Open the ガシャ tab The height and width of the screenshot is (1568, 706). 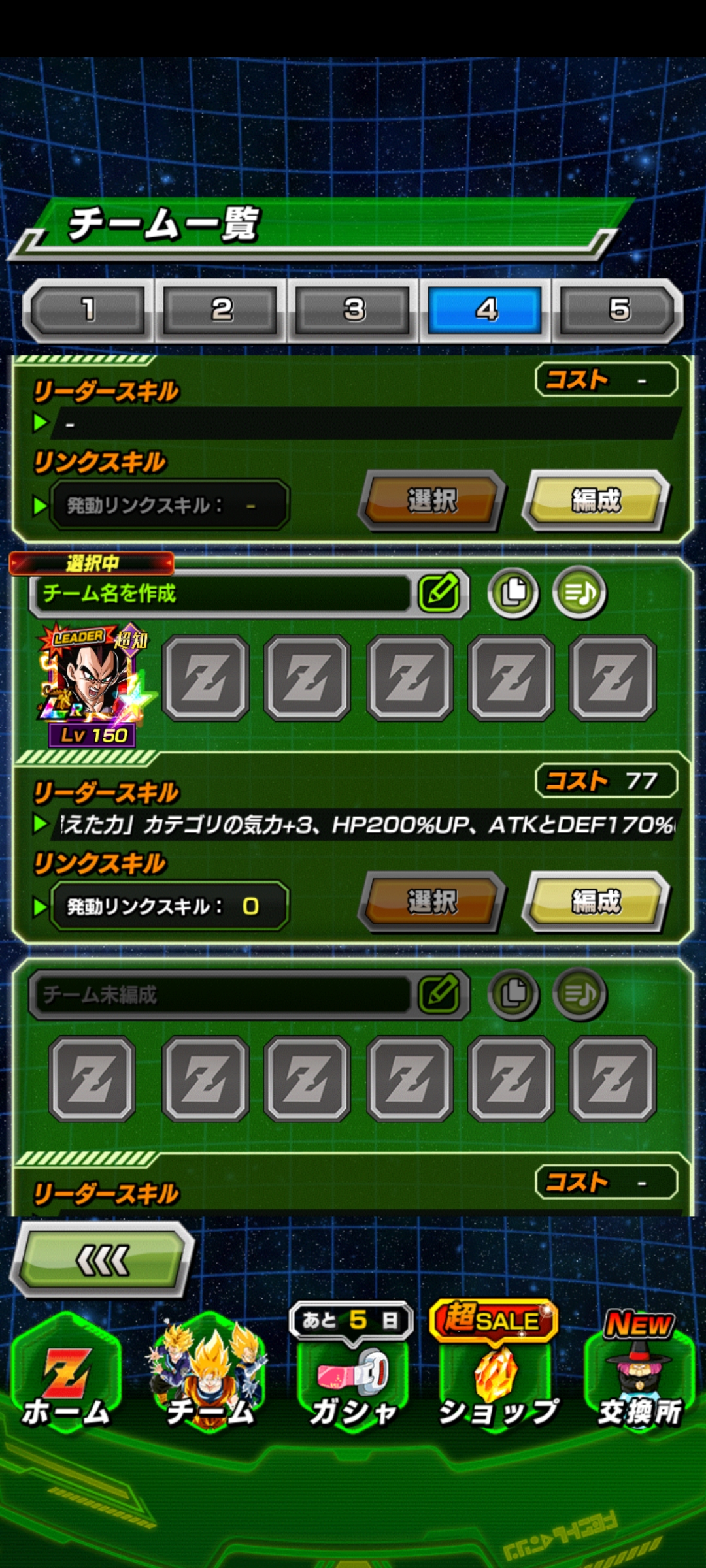point(353,1385)
